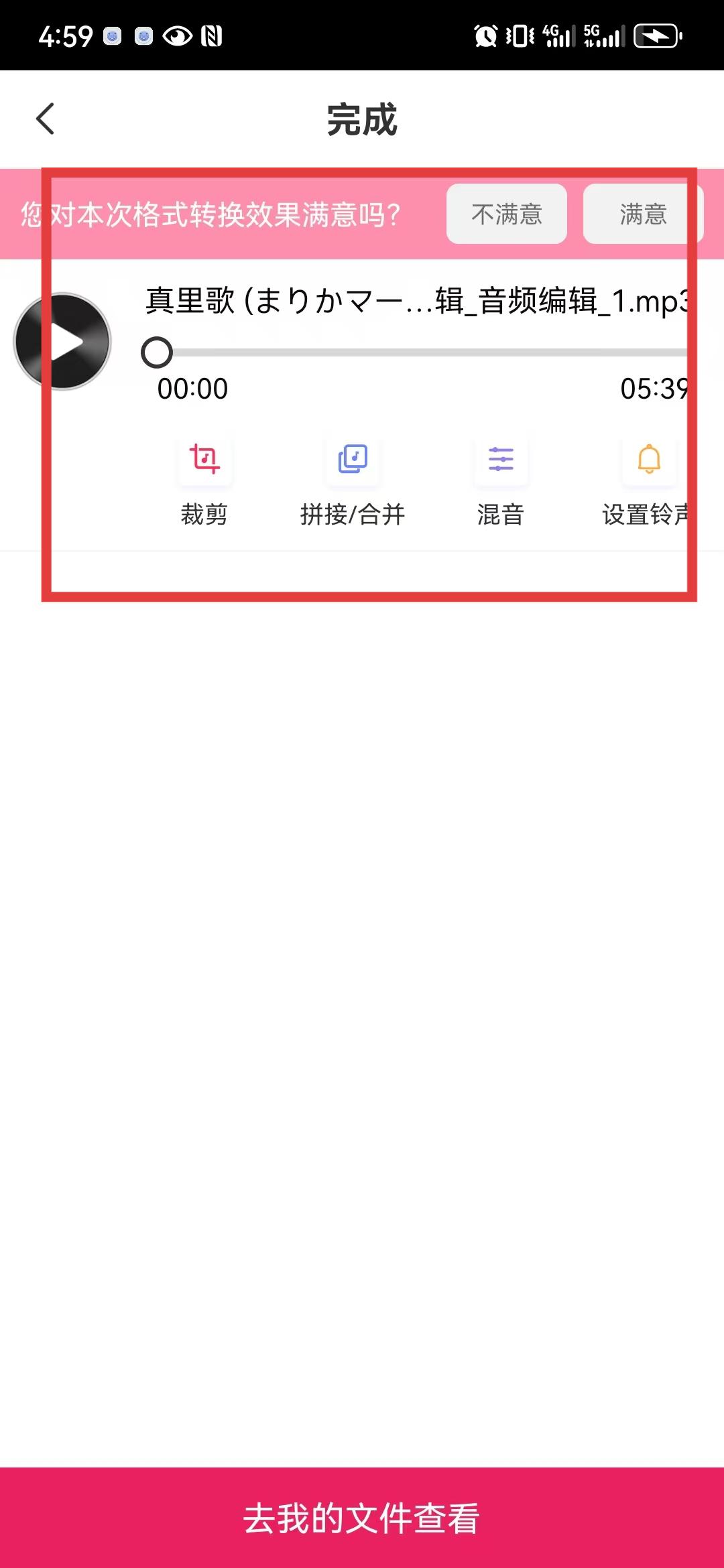Viewport: 724px width, 1568px height.
Task: Play the converted mp3 audio
Action: tap(63, 342)
